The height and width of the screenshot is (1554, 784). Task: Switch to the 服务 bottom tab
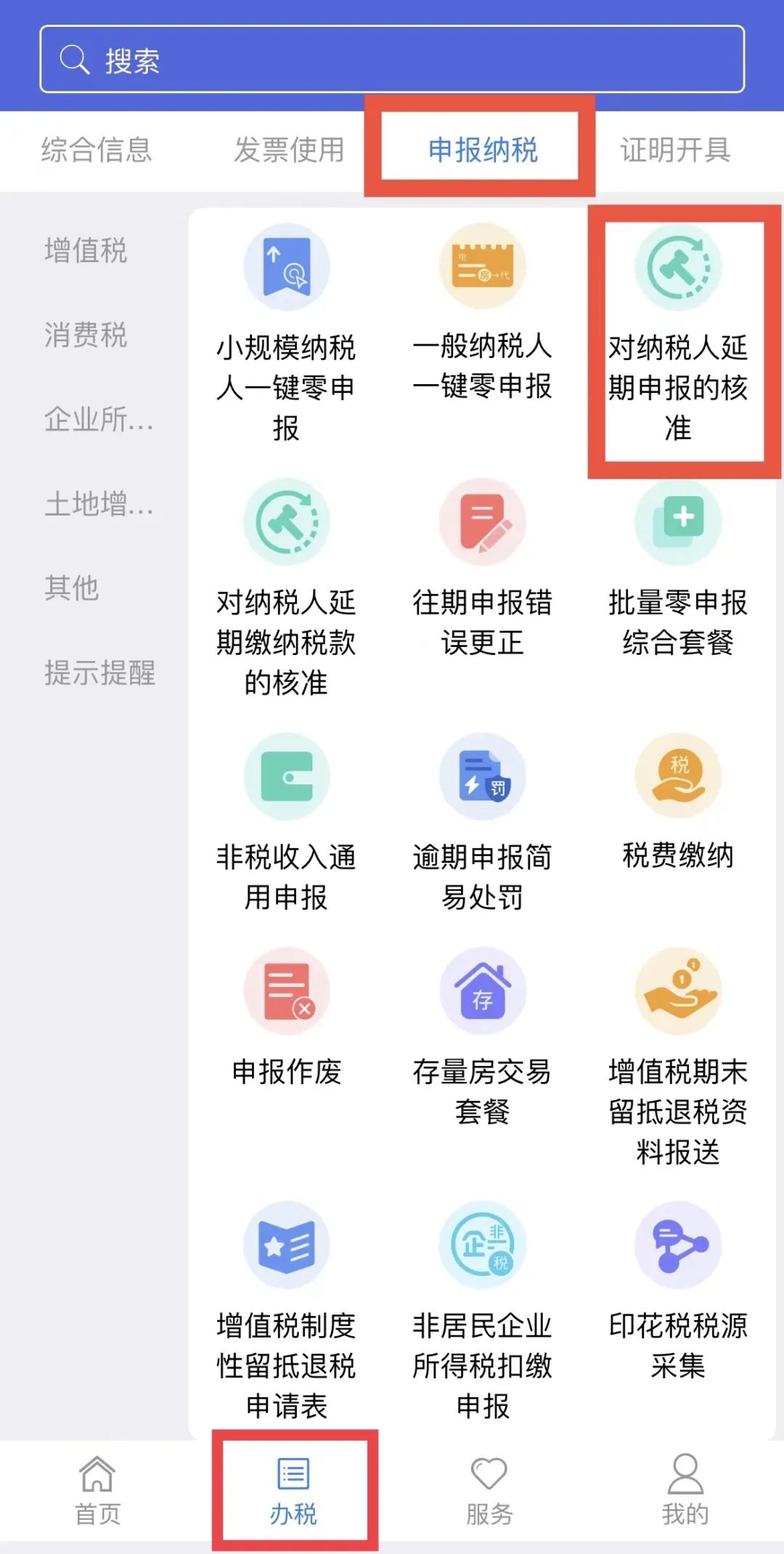[489, 1490]
